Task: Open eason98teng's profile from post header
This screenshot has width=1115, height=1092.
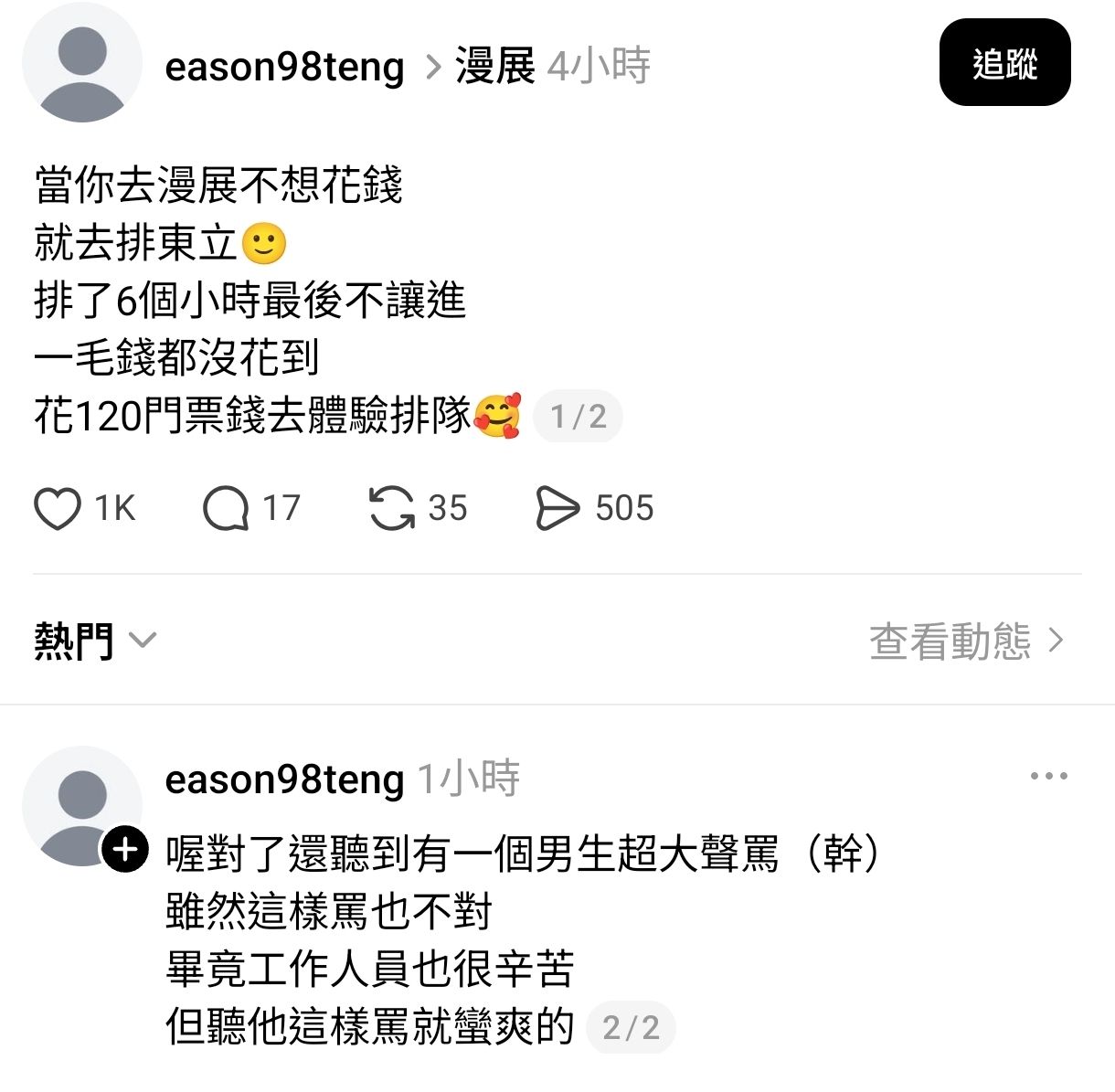Action: (284, 67)
